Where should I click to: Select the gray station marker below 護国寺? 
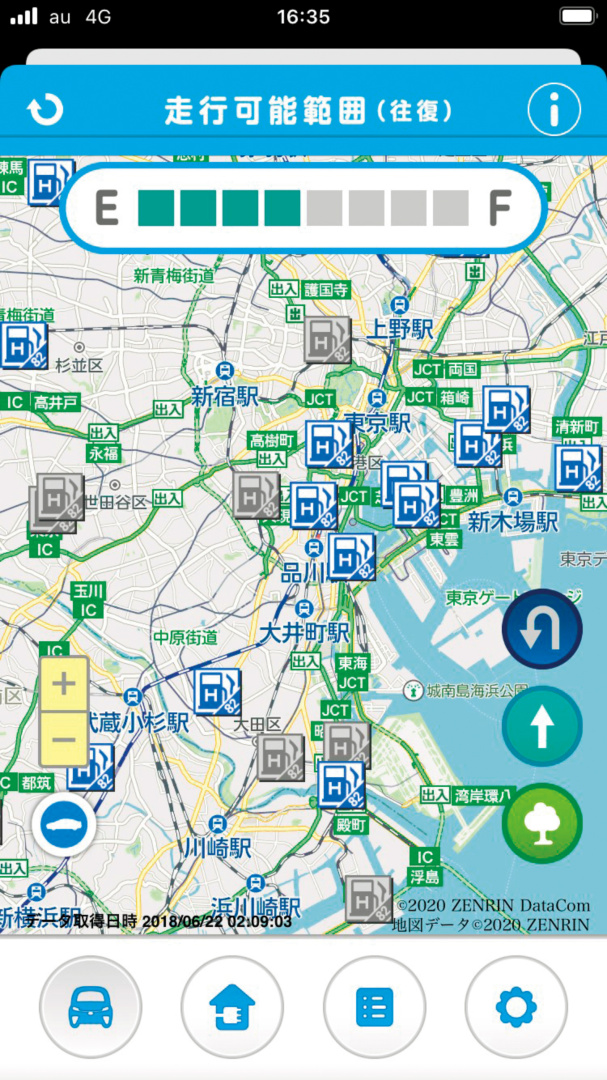[327, 341]
